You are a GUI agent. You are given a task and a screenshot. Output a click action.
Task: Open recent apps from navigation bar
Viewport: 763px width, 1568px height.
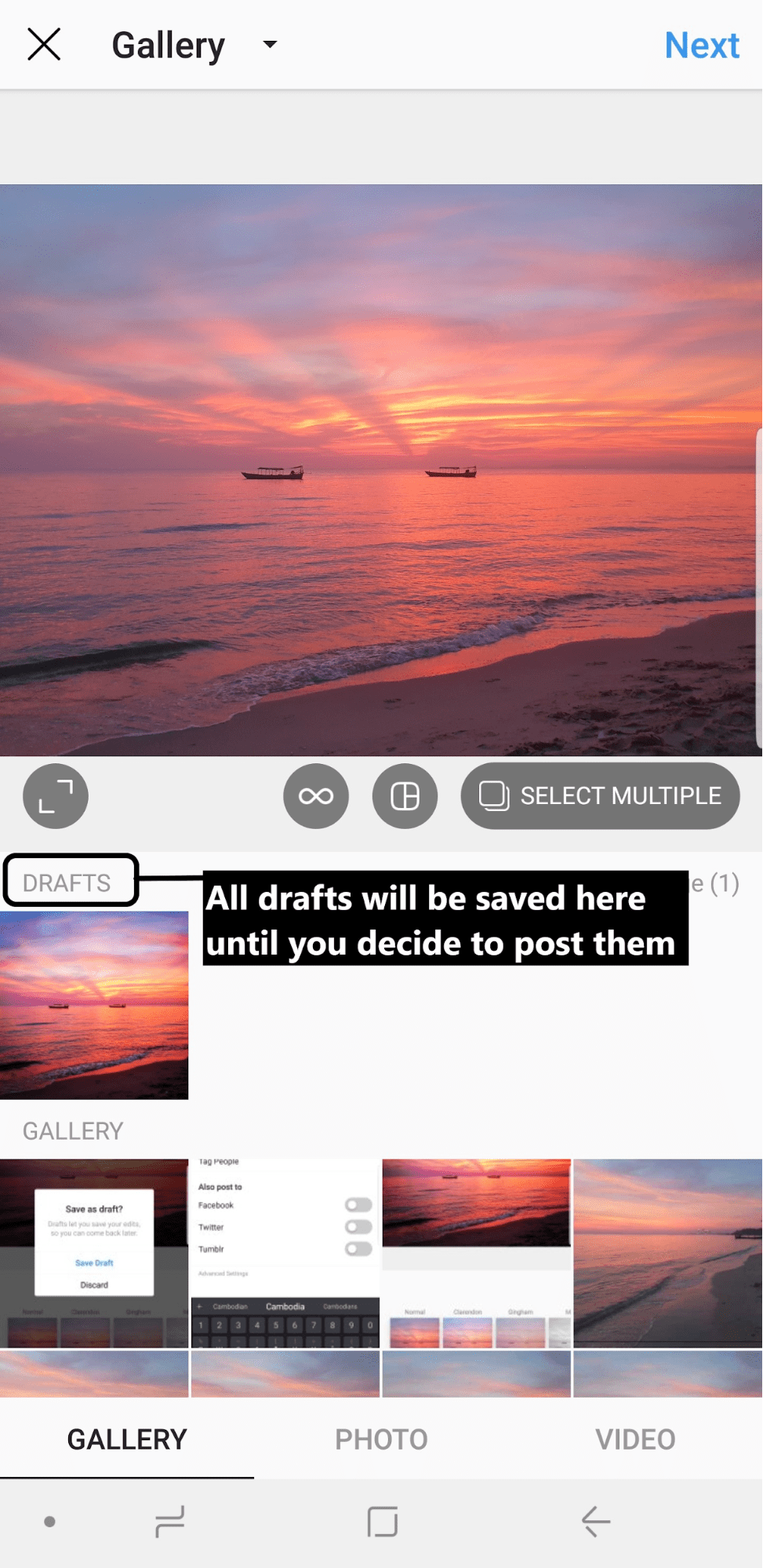[x=170, y=1522]
